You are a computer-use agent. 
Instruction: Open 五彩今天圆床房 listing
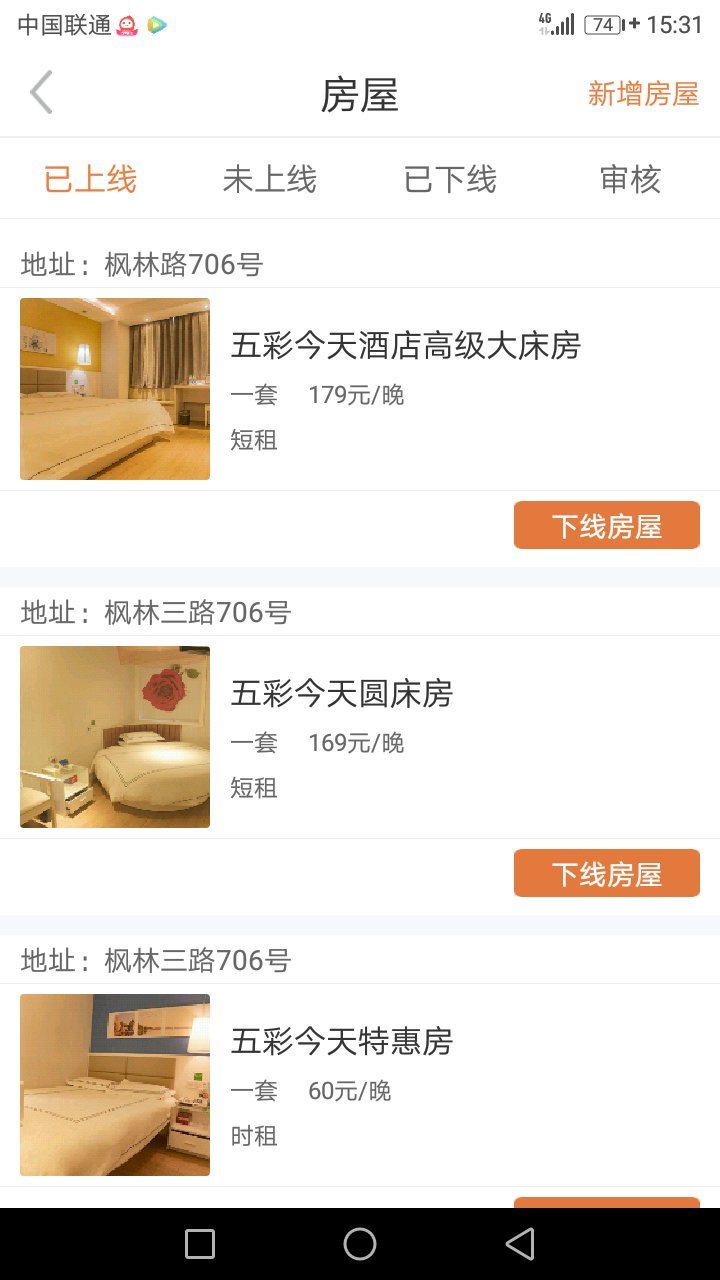tap(342, 693)
